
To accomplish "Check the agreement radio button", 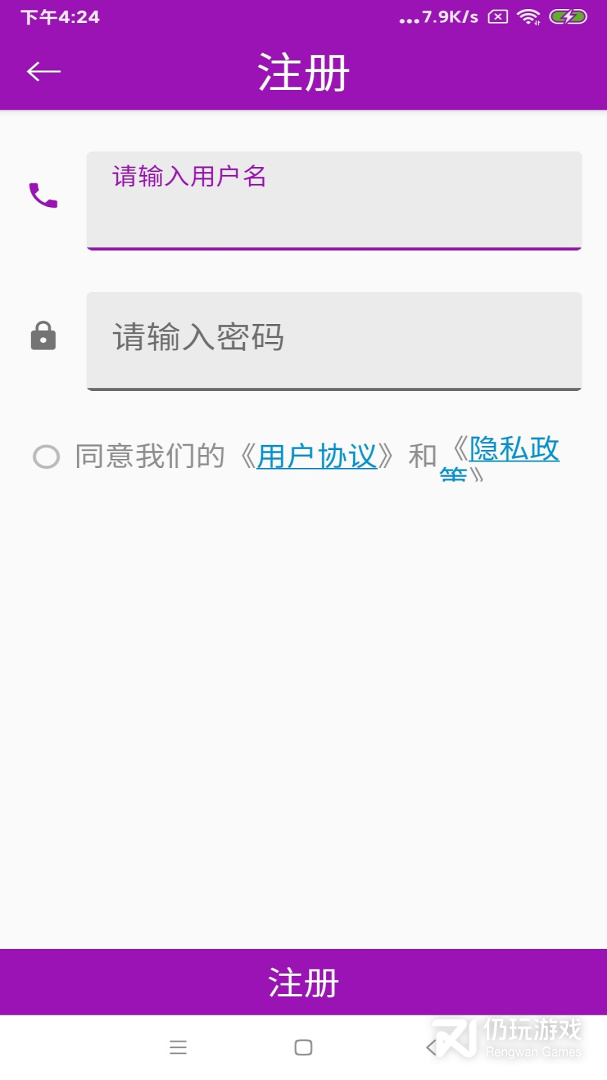I will tap(46, 457).
